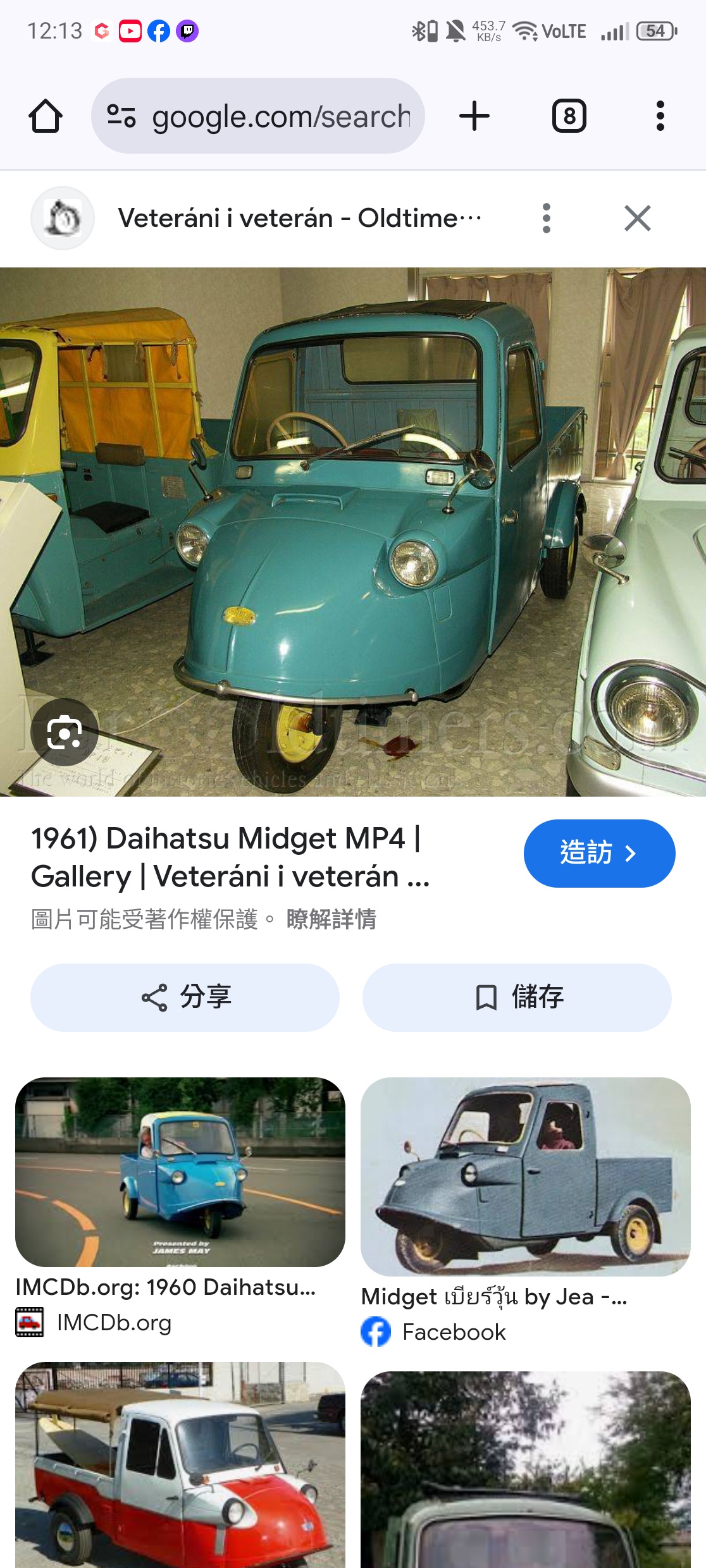
Task: Share this image with 分享 button
Action: 185,997
